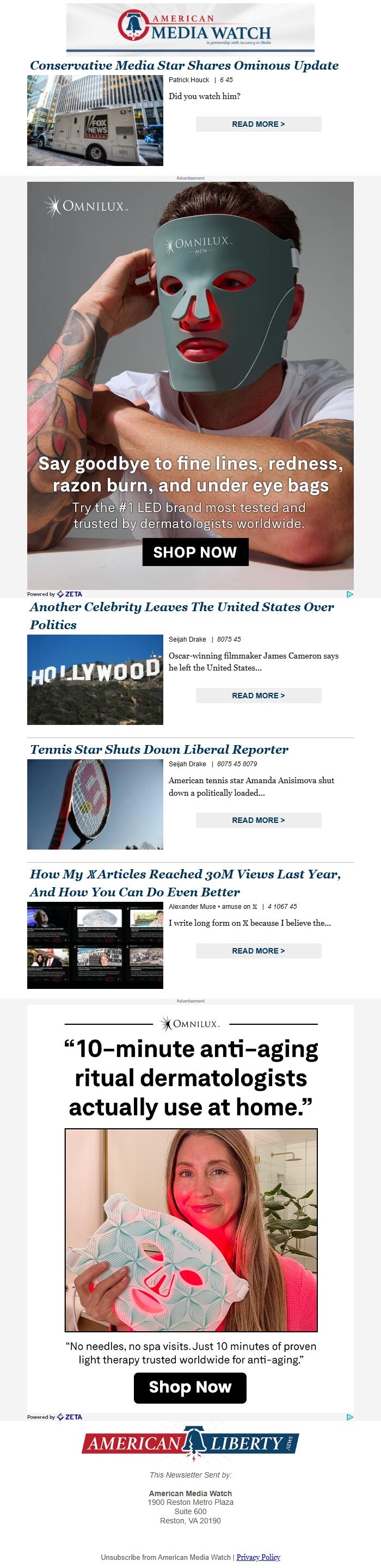
Task: Open the Privacy Policy link
Action: click(x=258, y=1557)
